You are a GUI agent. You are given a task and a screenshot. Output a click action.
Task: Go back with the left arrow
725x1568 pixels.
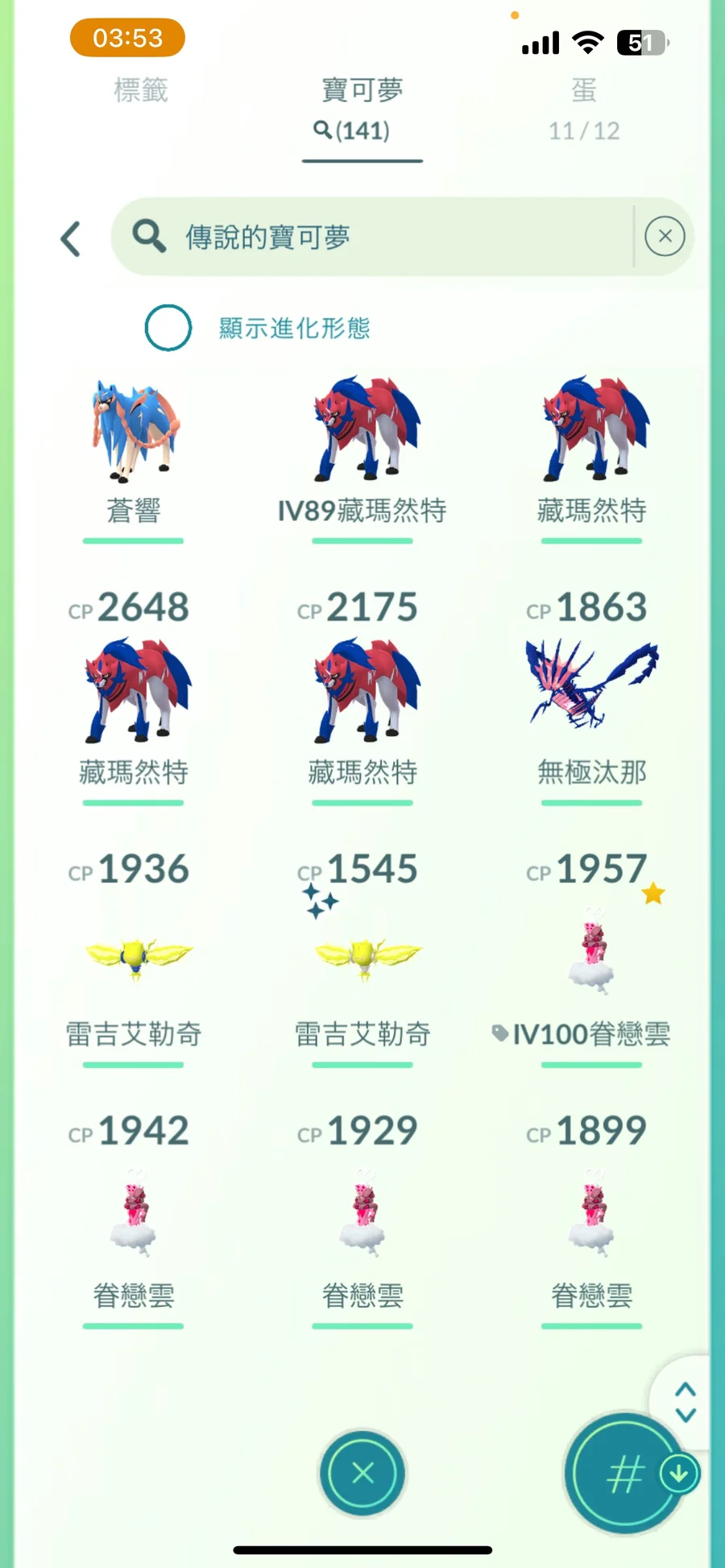[x=71, y=238]
